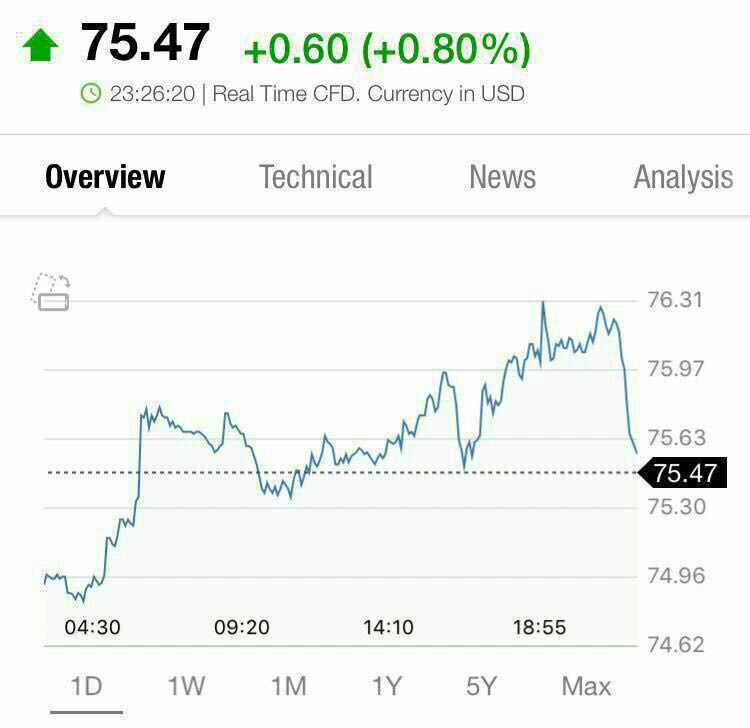Show the Max chart history
750x728 pixels.
pos(586,686)
